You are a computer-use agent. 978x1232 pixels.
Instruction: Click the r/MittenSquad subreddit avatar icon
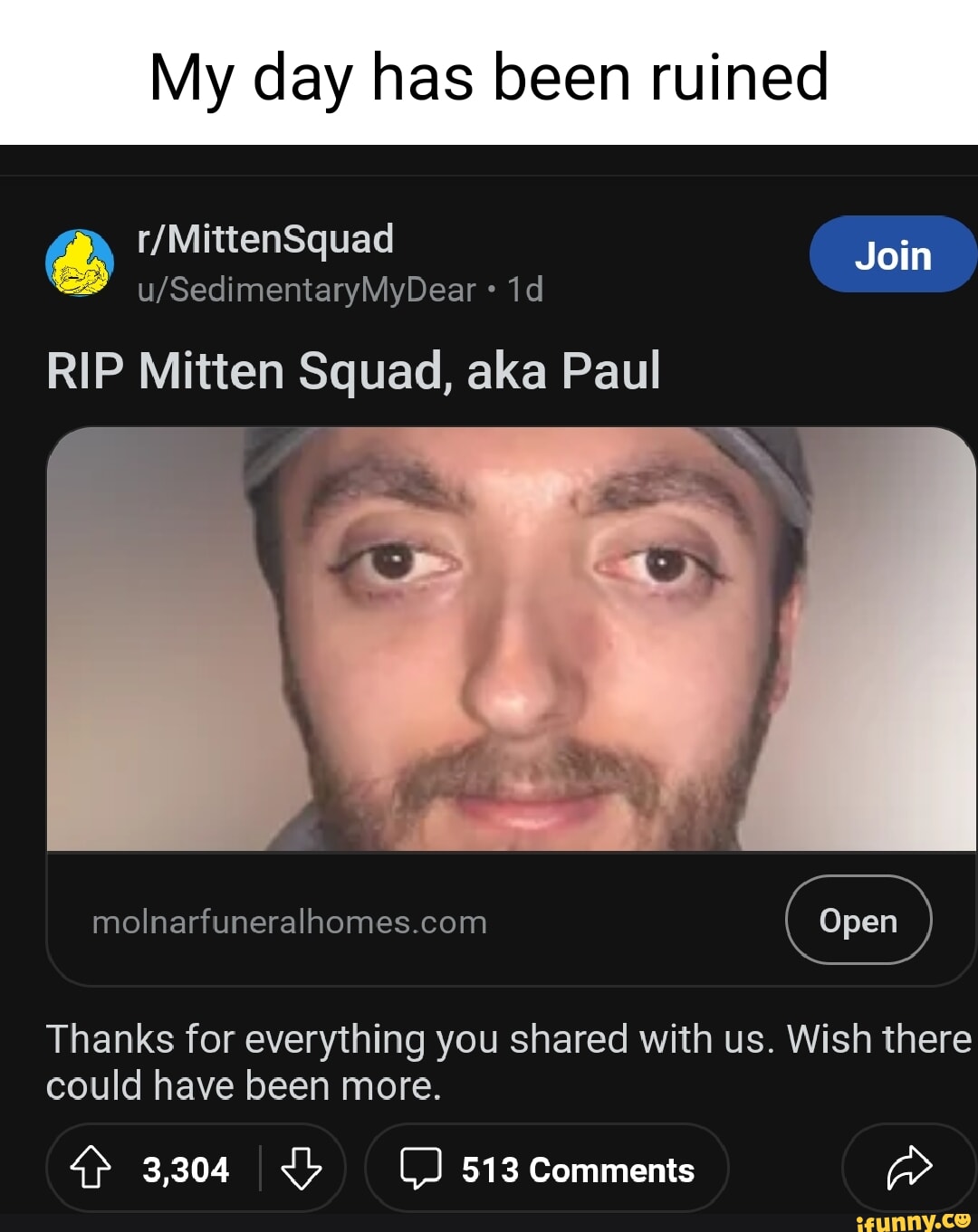[80, 263]
